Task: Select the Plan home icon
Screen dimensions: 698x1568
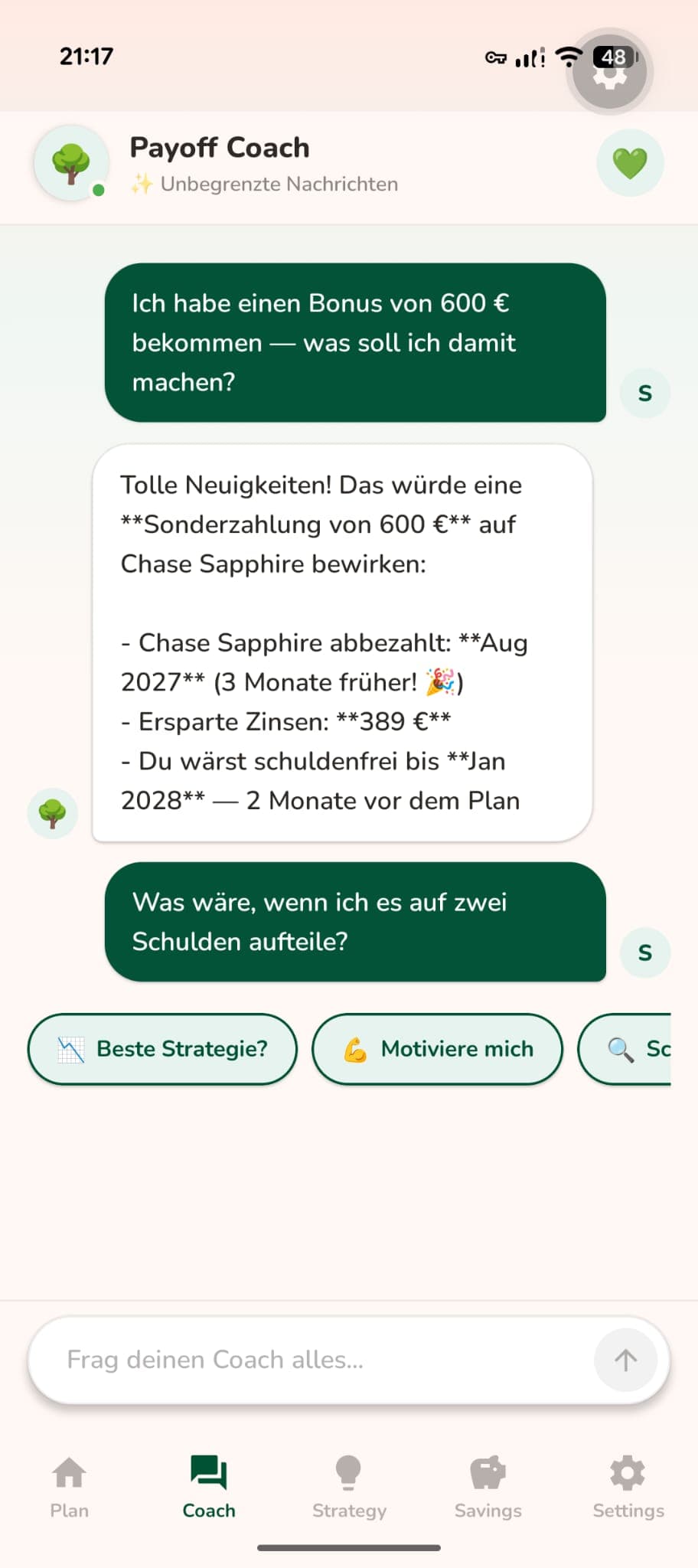Action: click(69, 1471)
